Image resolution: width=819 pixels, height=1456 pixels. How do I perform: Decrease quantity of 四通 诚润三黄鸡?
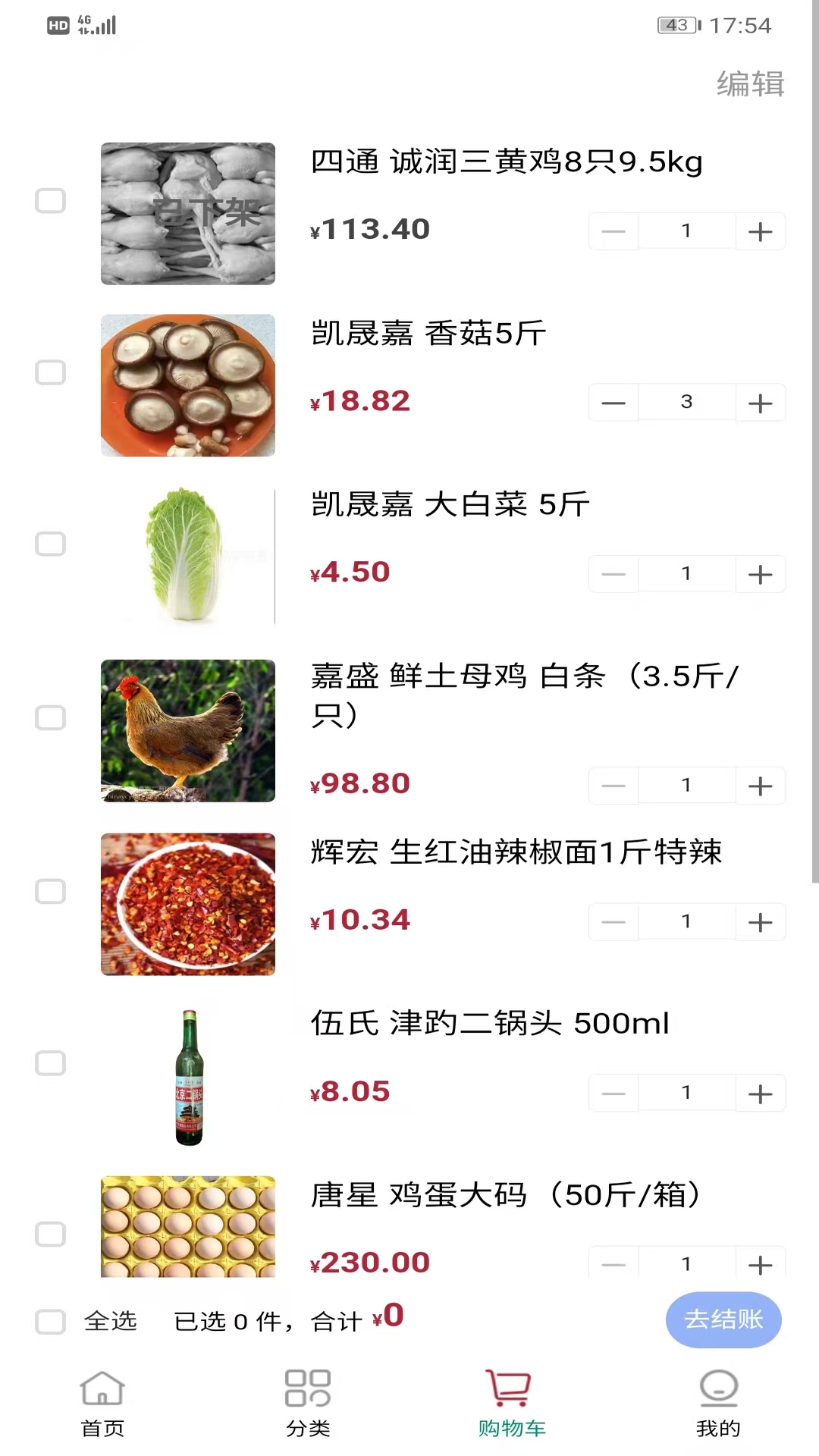coord(613,231)
